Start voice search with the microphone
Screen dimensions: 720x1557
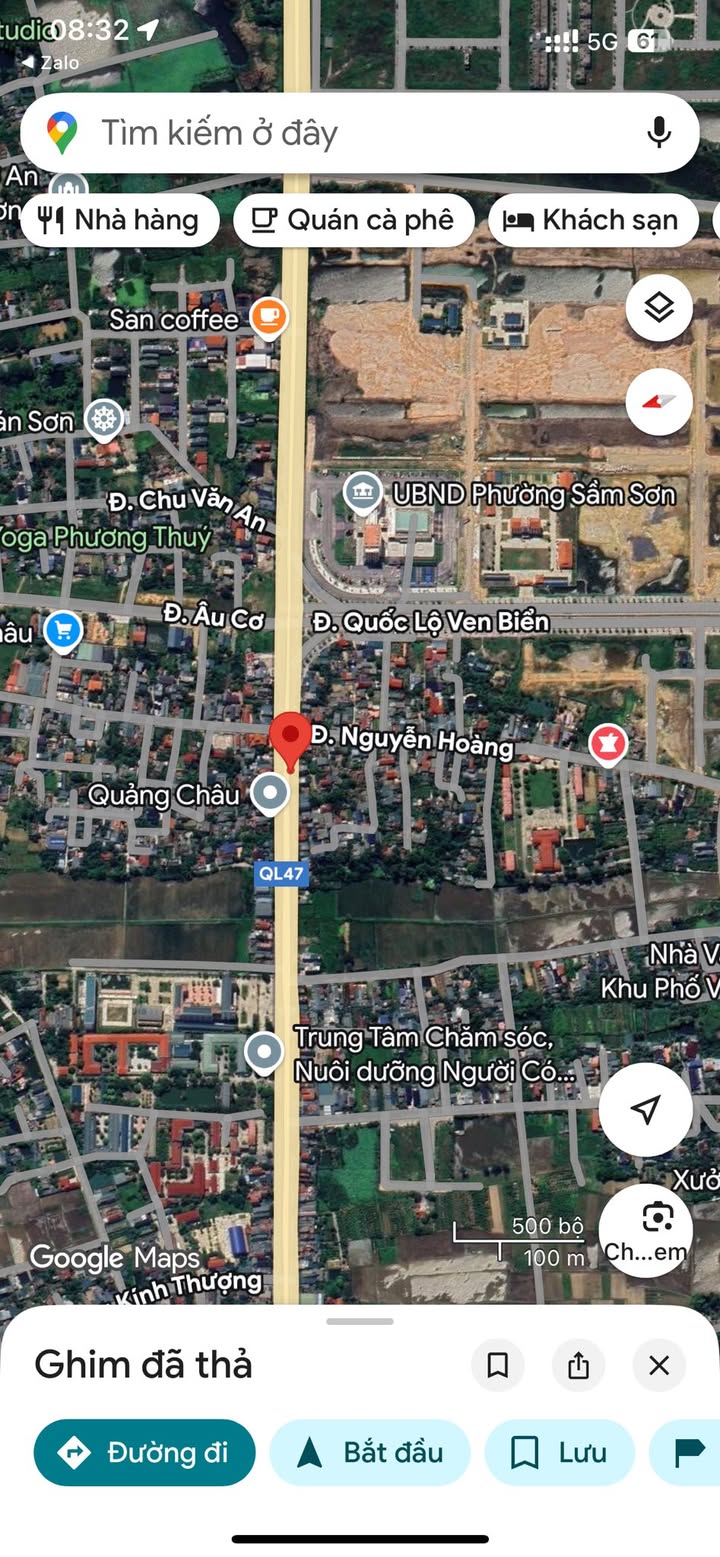658,132
